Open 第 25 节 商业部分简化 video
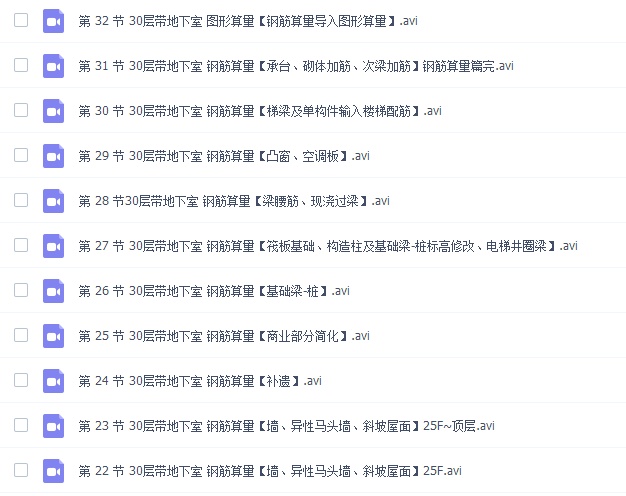 (223, 336)
